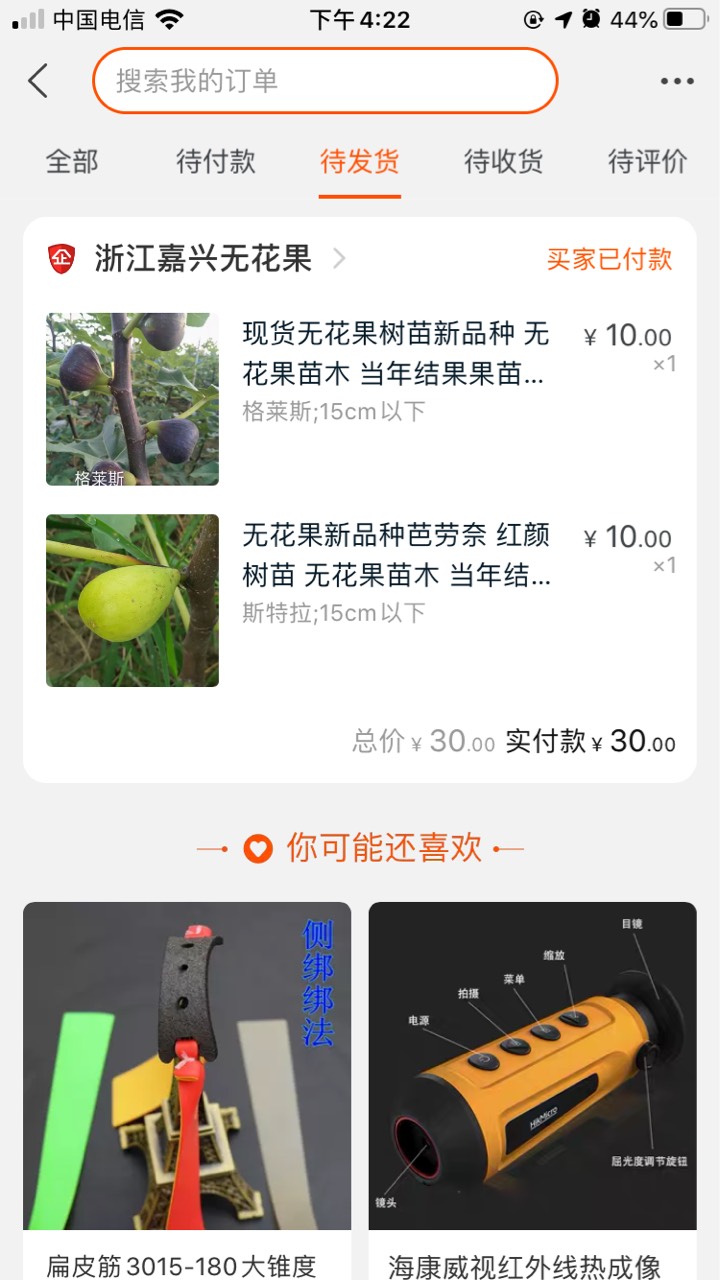Go back with the top-left arrow

[x=38, y=81]
